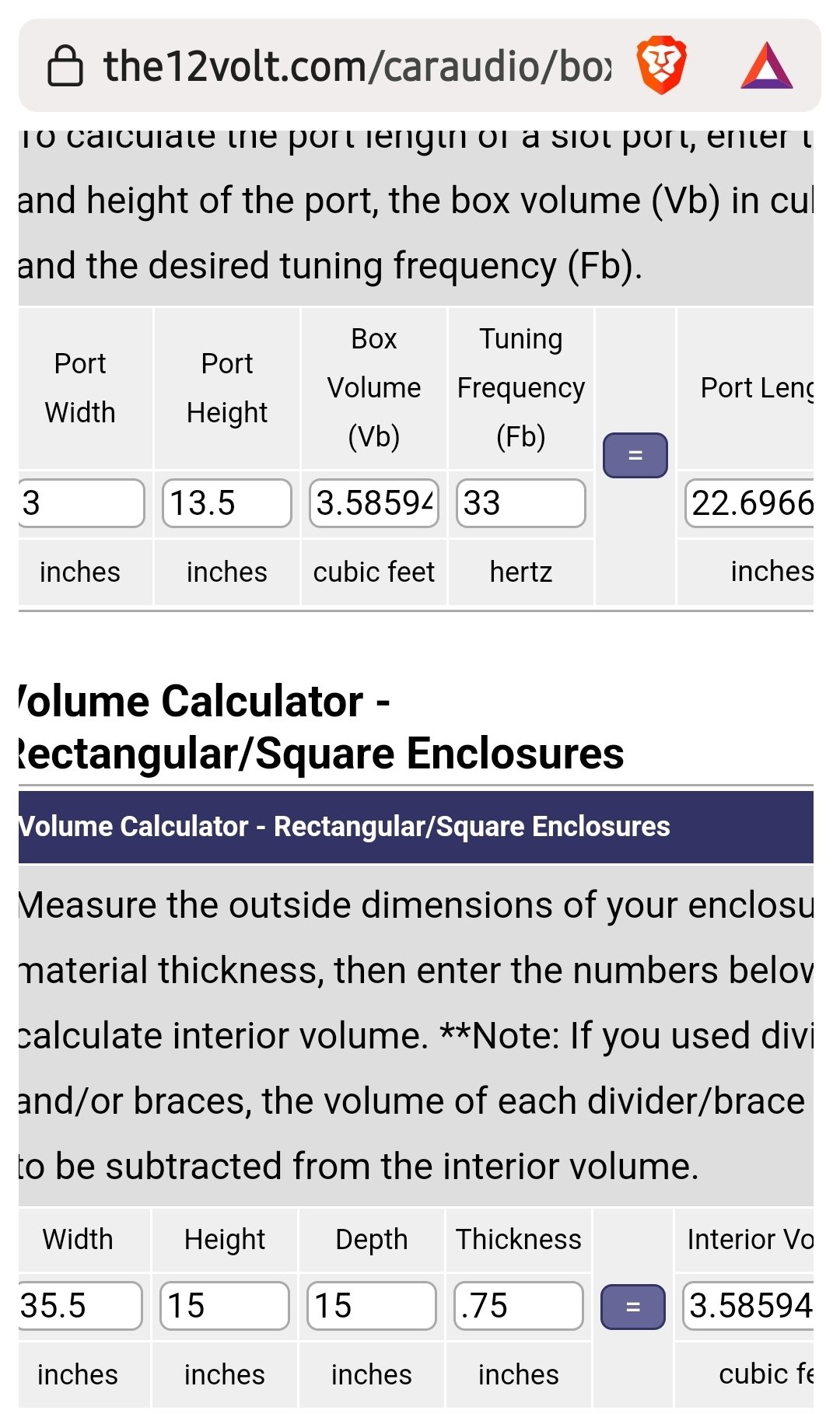
Task: Edit the enclosure Depth field
Action: click(x=372, y=1306)
